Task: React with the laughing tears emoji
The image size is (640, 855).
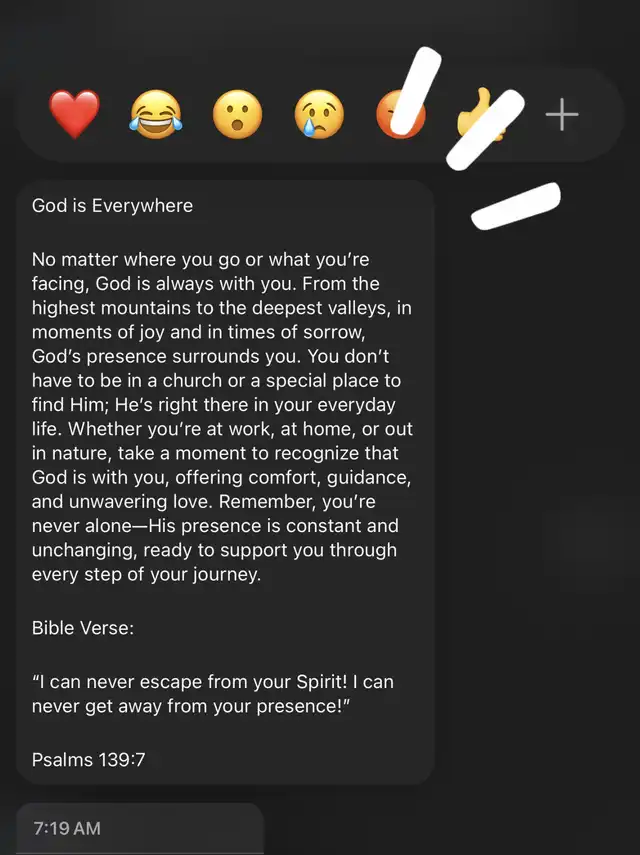Action: coord(156,115)
